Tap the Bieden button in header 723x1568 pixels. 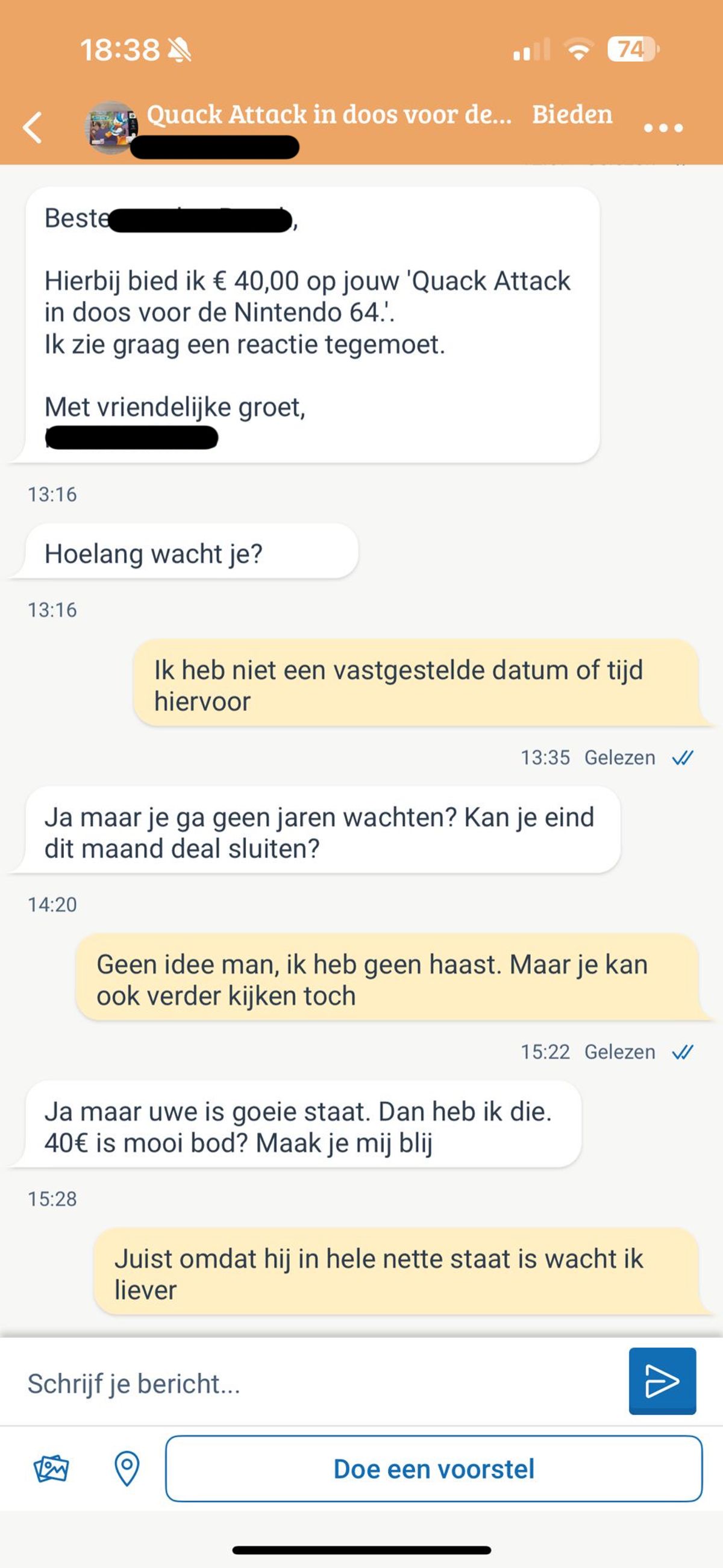571,115
